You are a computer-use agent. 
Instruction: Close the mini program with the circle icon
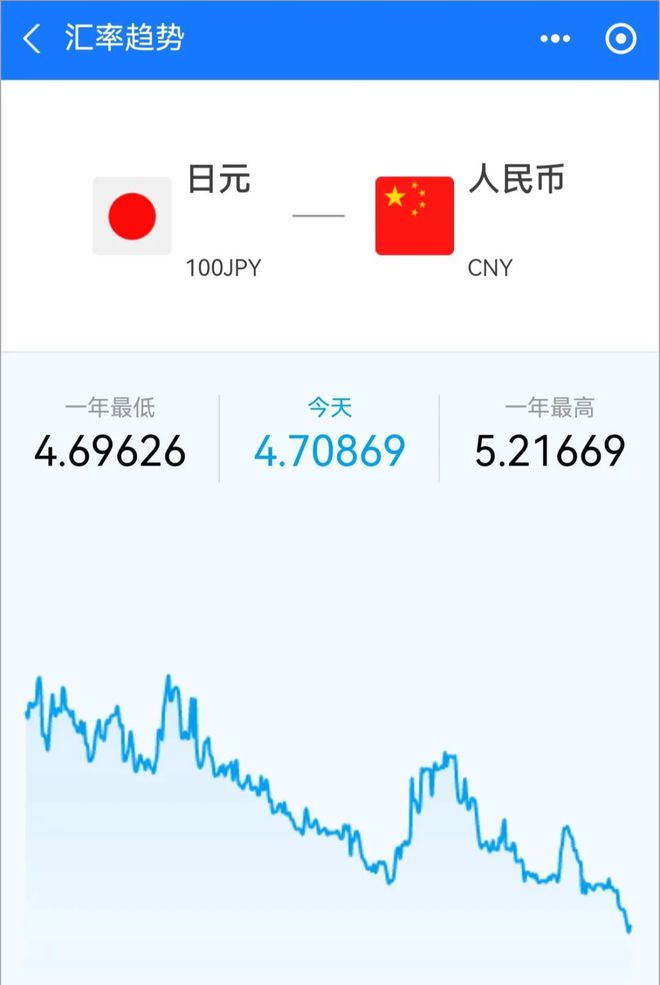pos(621,39)
